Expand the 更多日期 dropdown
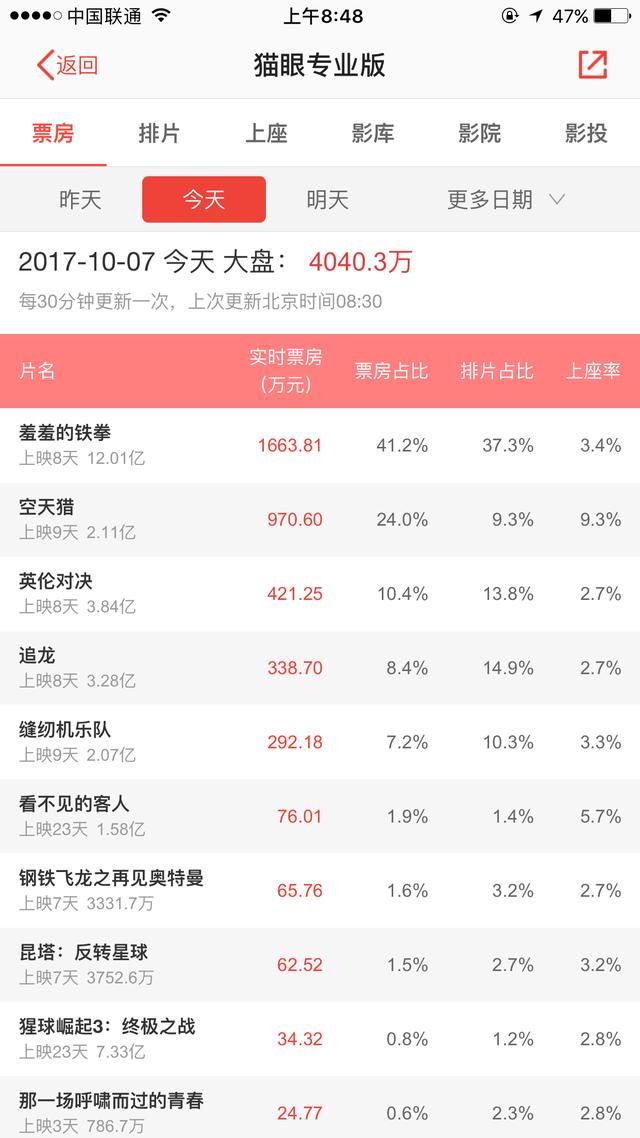640x1138 pixels. click(x=506, y=200)
